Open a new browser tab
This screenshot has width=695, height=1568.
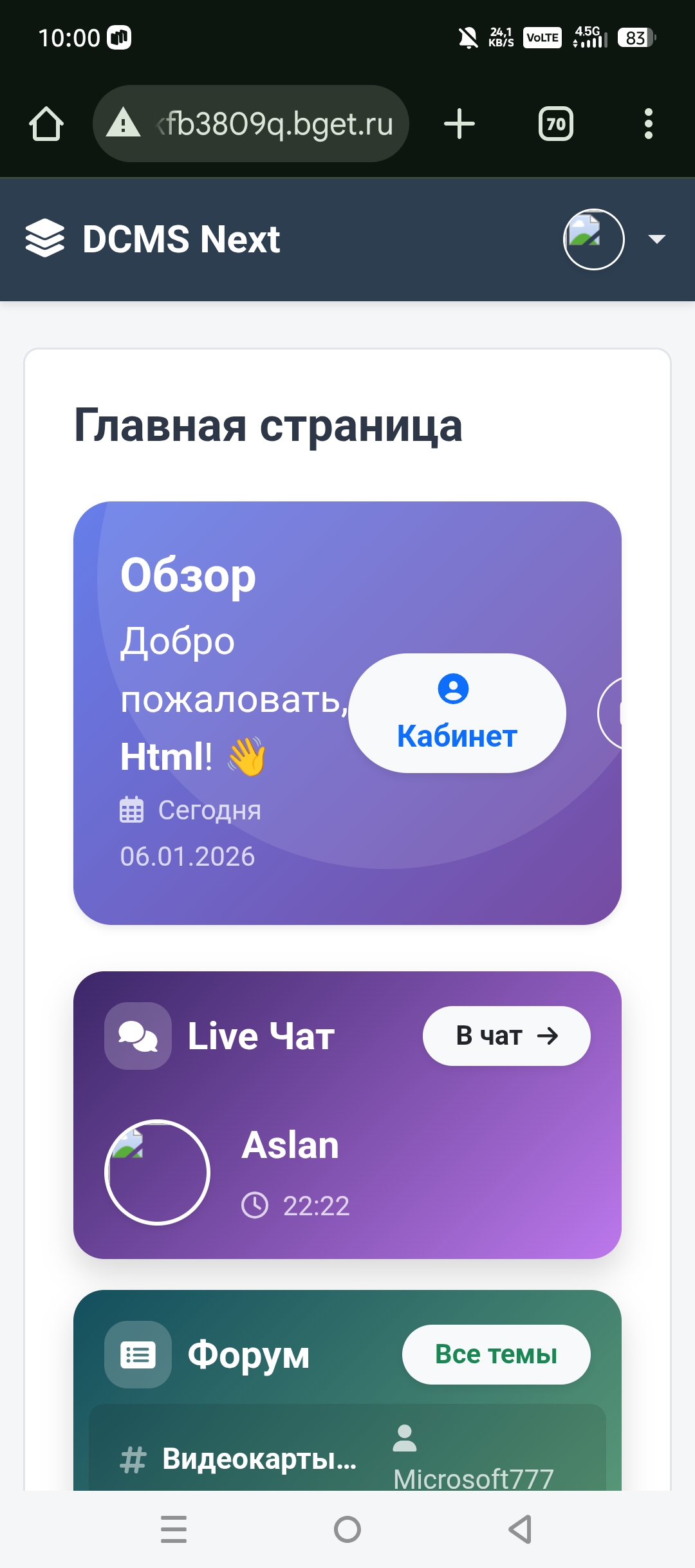[x=459, y=124]
